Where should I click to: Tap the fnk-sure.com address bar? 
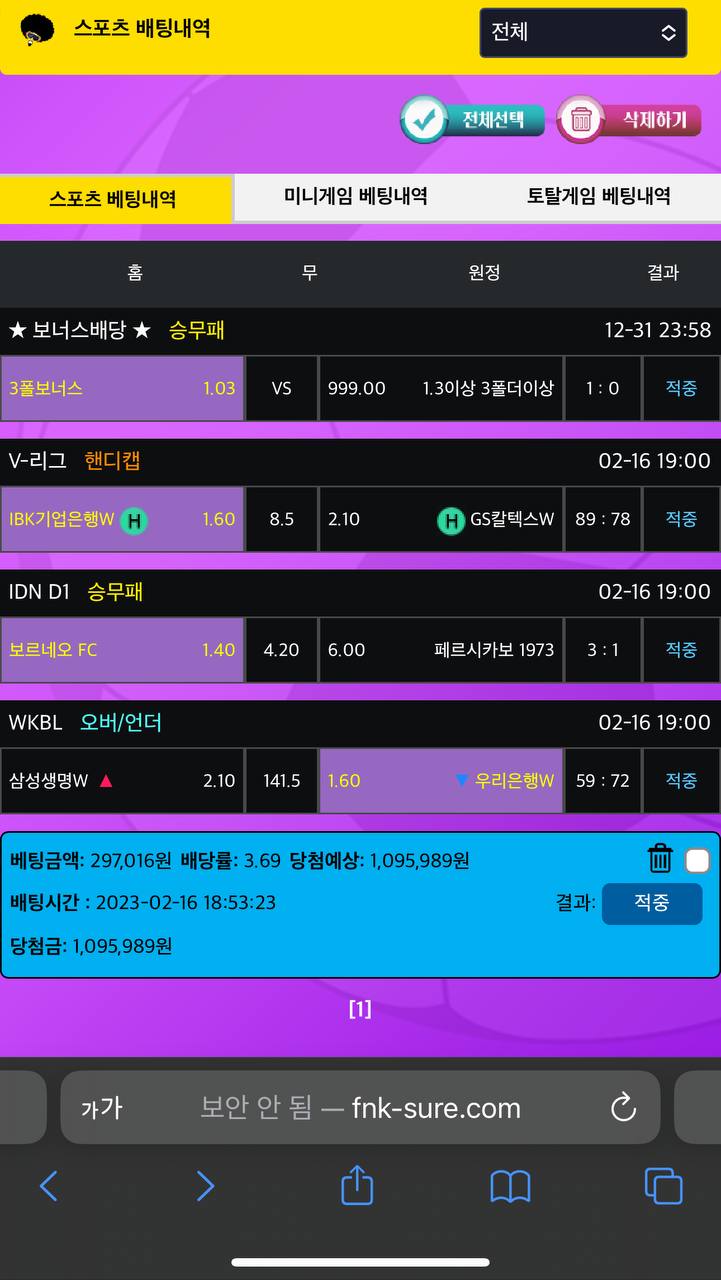pyautogui.click(x=360, y=1108)
